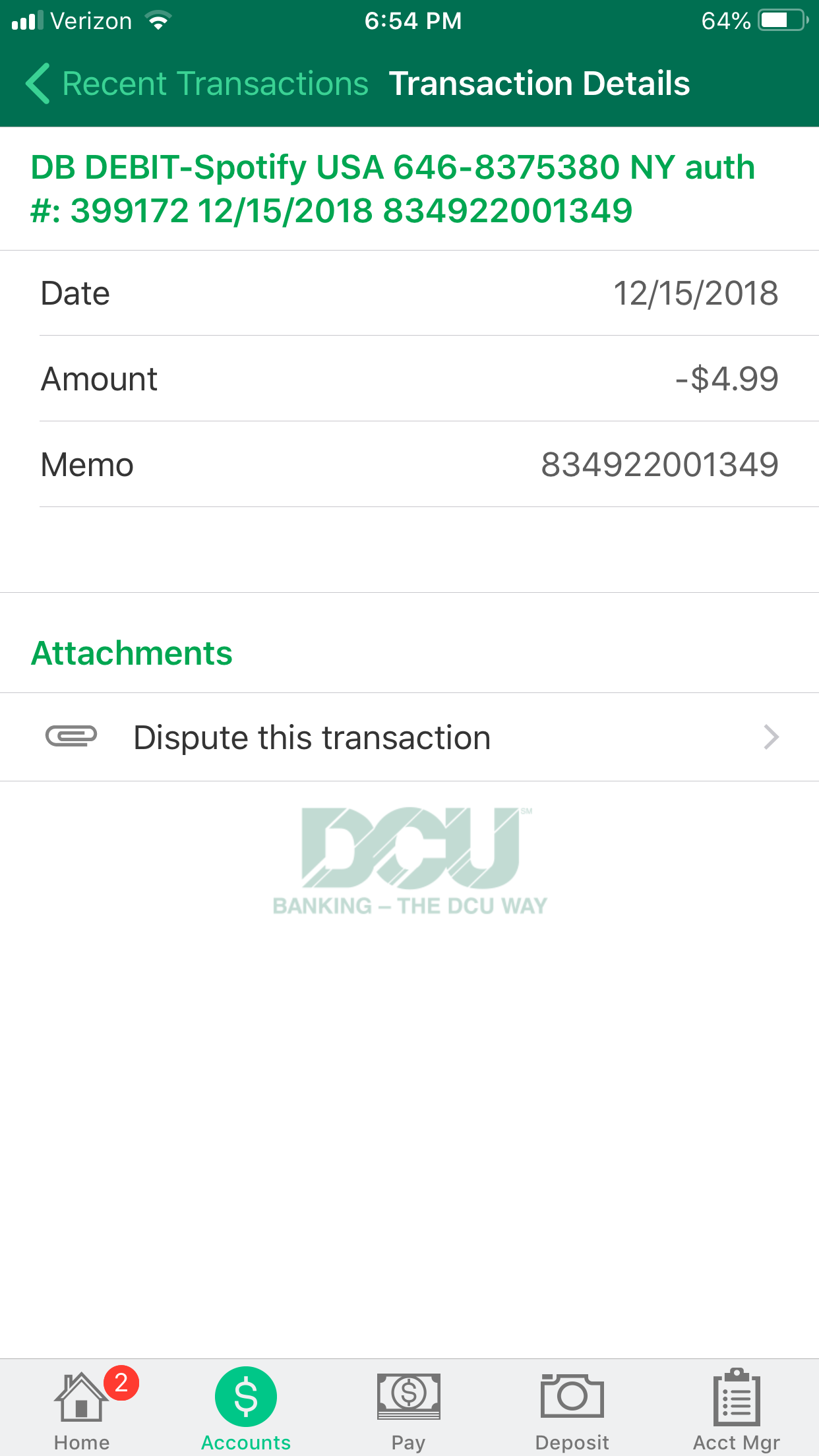Open the Deposit tab

click(x=572, y=1407)
